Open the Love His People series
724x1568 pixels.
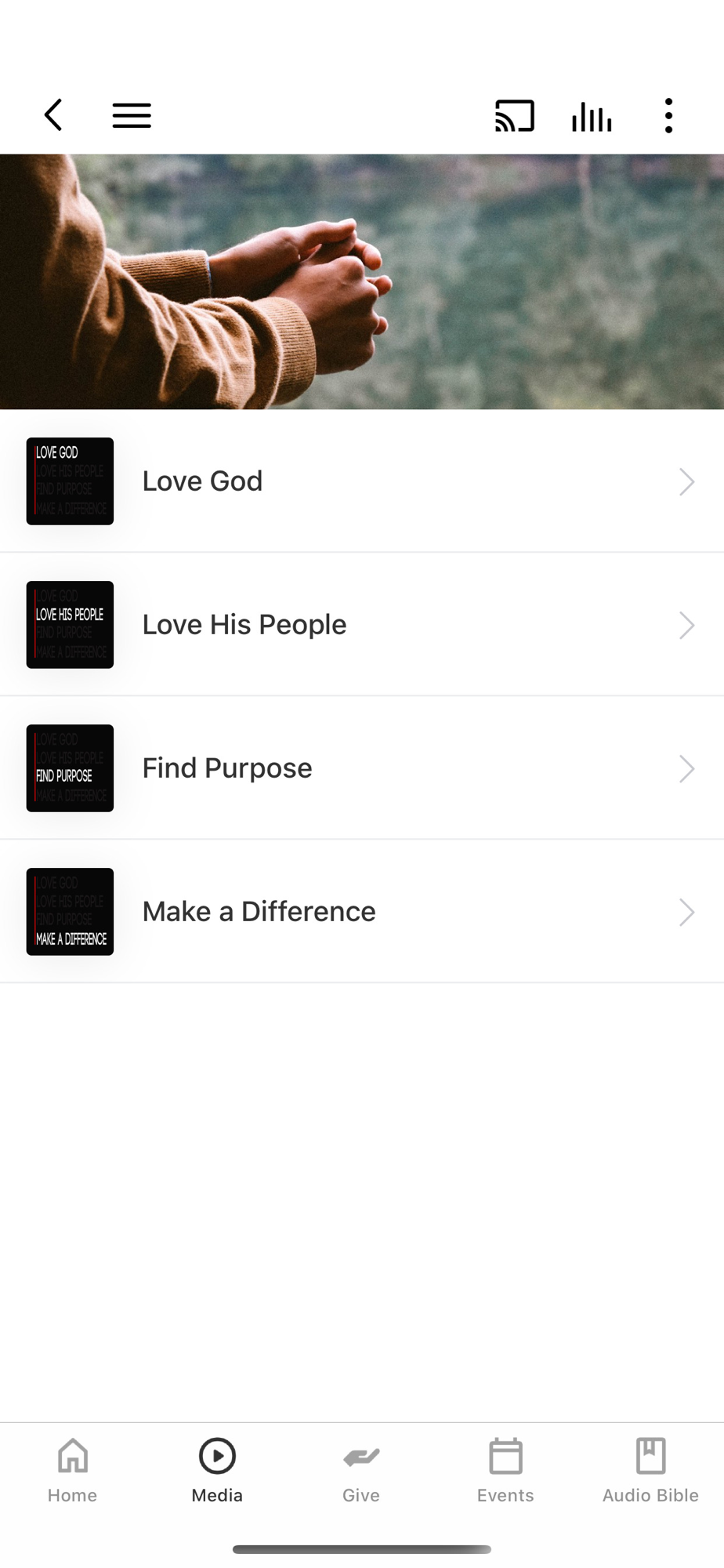(x=361, y=625)
